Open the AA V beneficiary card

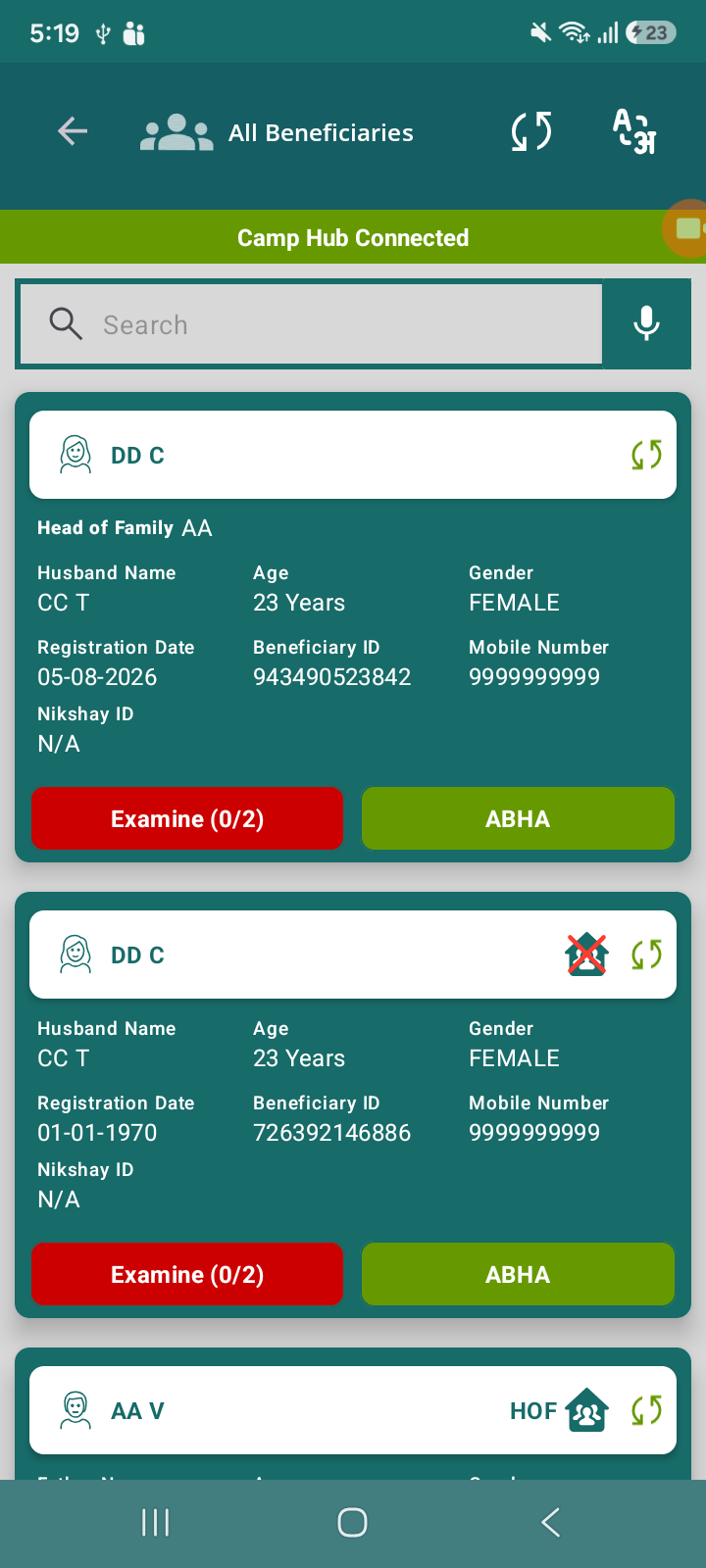(353, 1410)
